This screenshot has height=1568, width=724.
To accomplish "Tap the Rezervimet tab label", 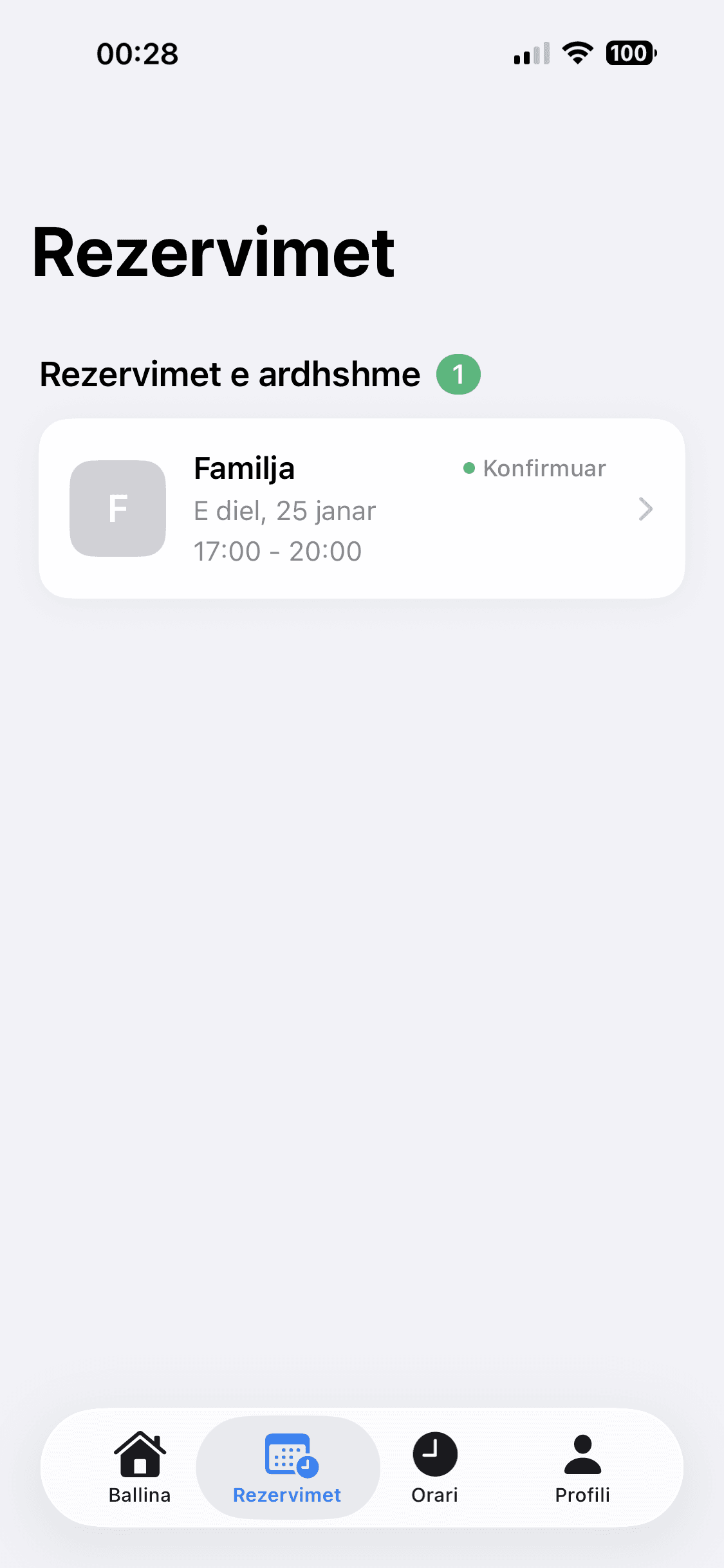I will pyautogui.click(x=287, y=1495).
